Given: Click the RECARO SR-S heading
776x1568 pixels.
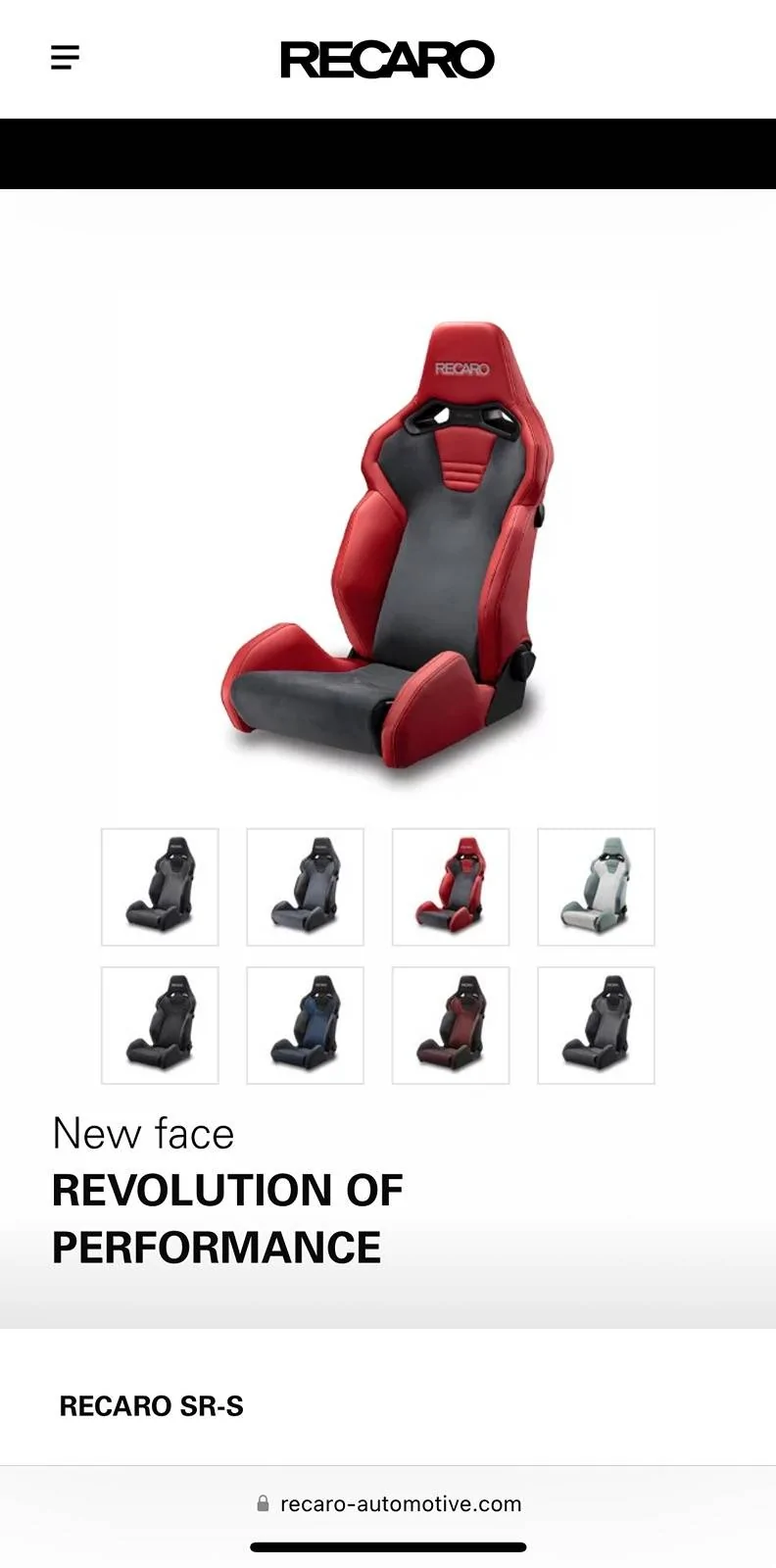Looking at the screenshot, I should point(151,1406).
